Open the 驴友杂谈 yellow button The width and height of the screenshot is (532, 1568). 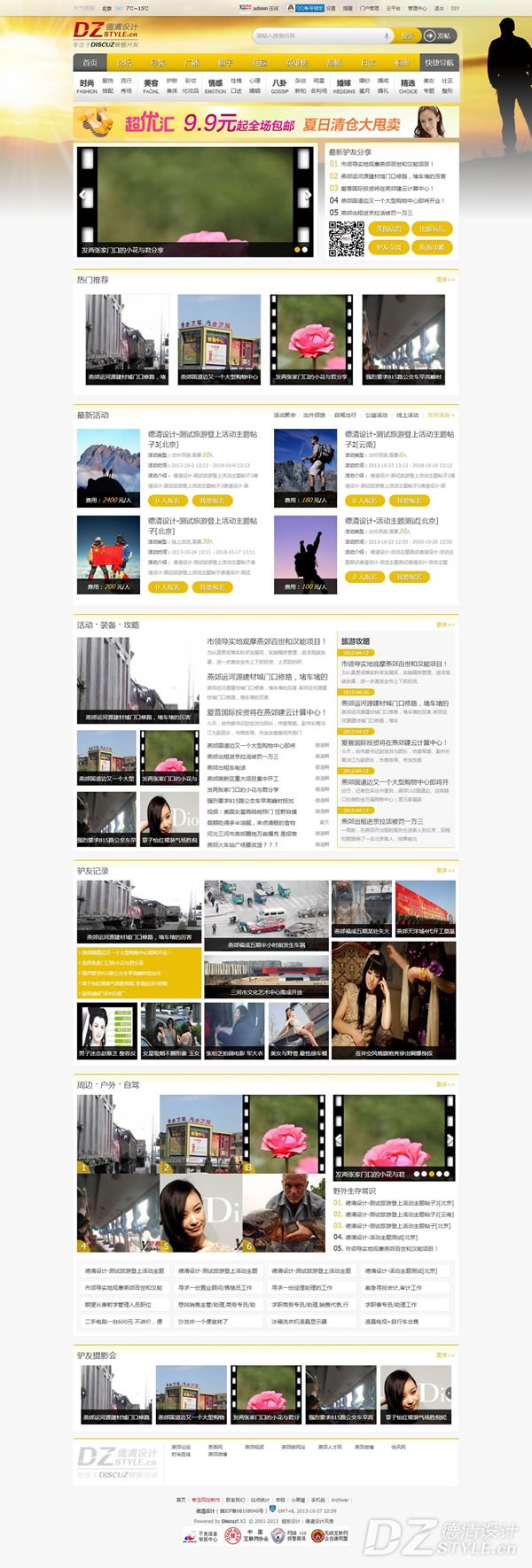[389, 247]
